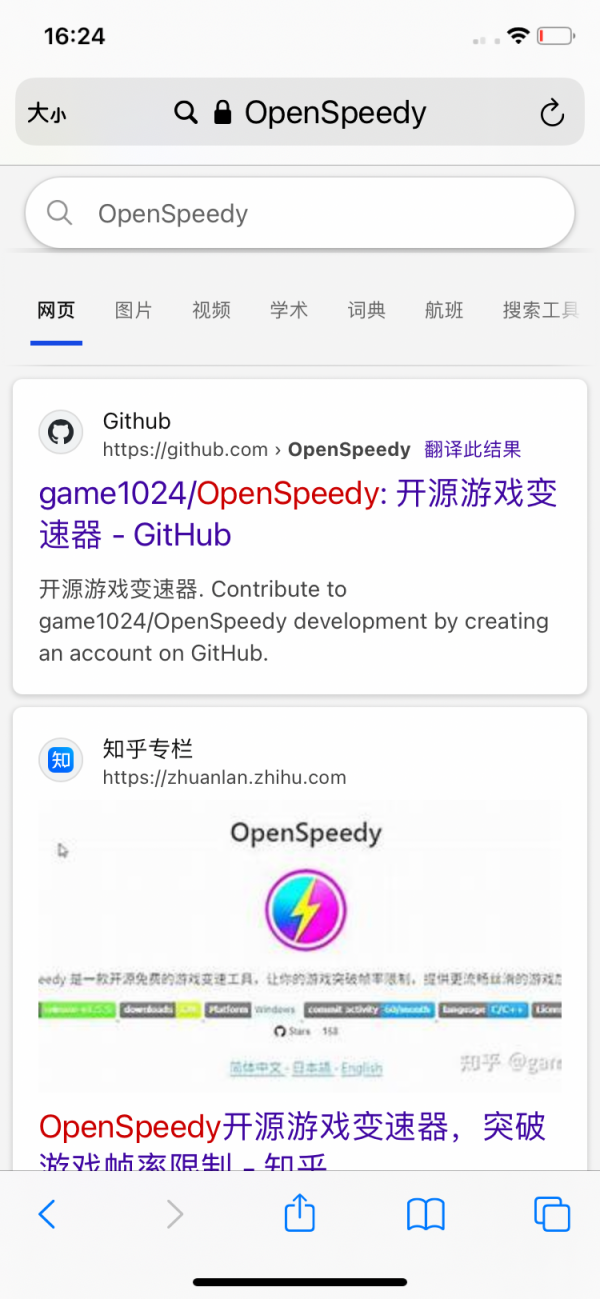Switch to the 图片 tab
Screen dimensions: 600x1299
133,310
